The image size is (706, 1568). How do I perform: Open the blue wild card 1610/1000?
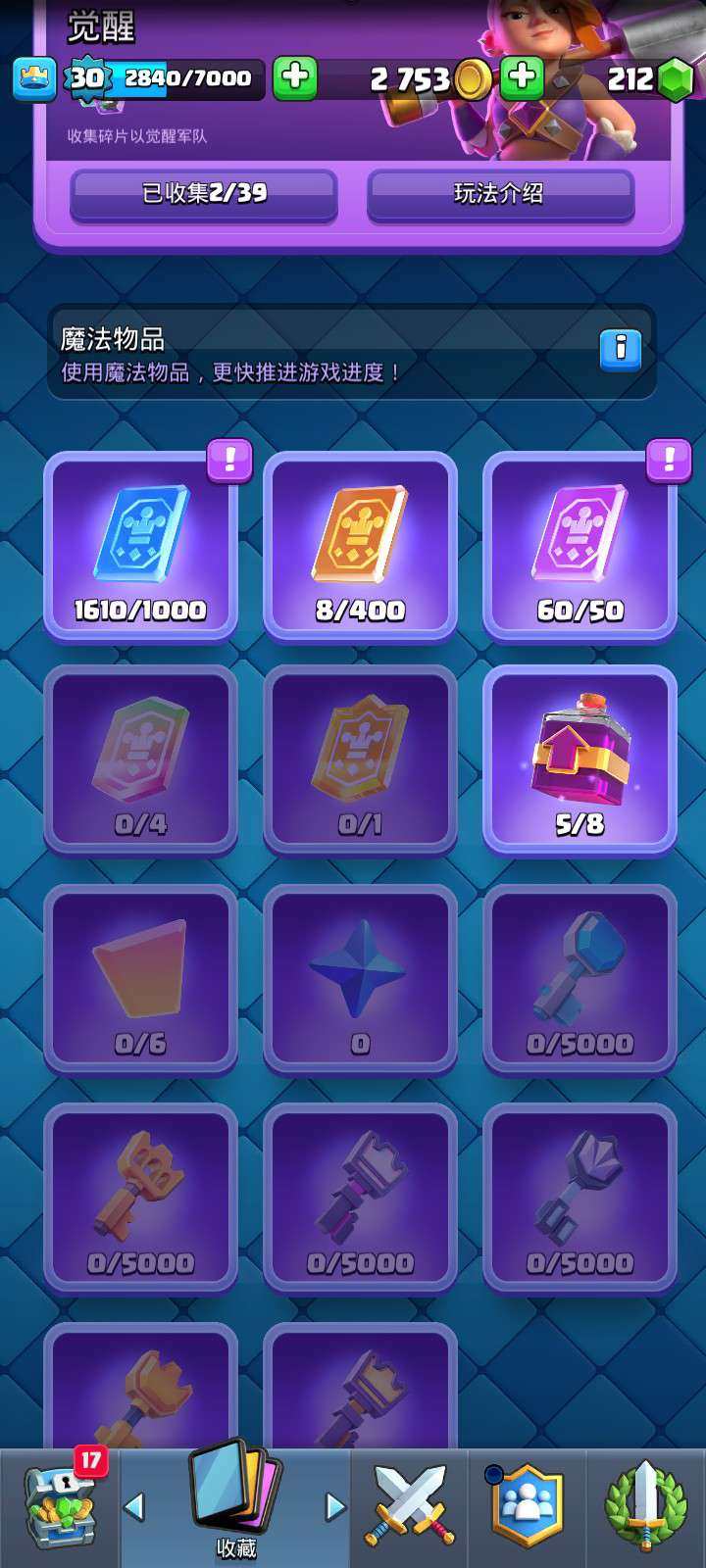pyautogui.click(x=140, y=546)
